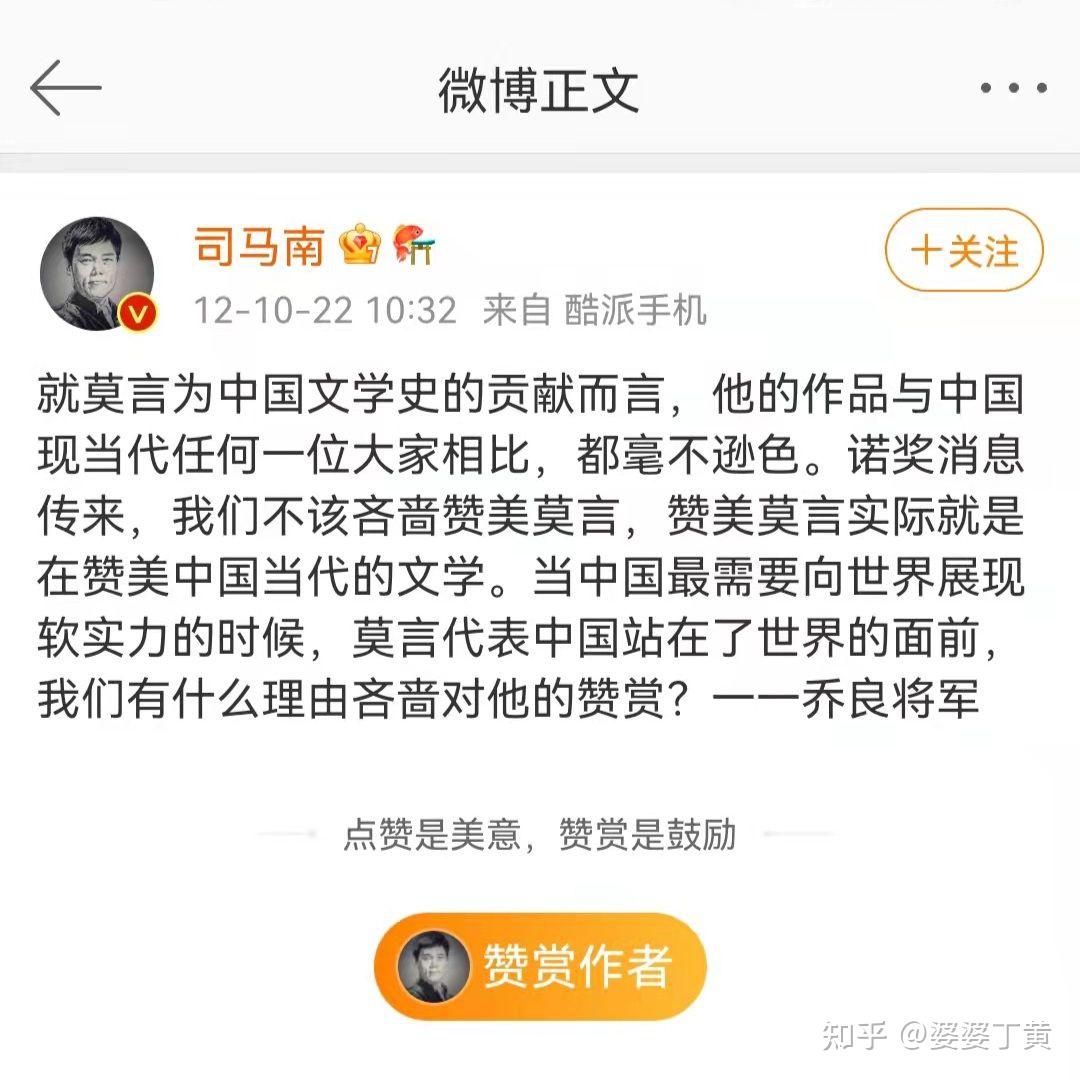1080x1080 pixels.
Task: Go back using the arrow icon
Action: coord(66,88)
